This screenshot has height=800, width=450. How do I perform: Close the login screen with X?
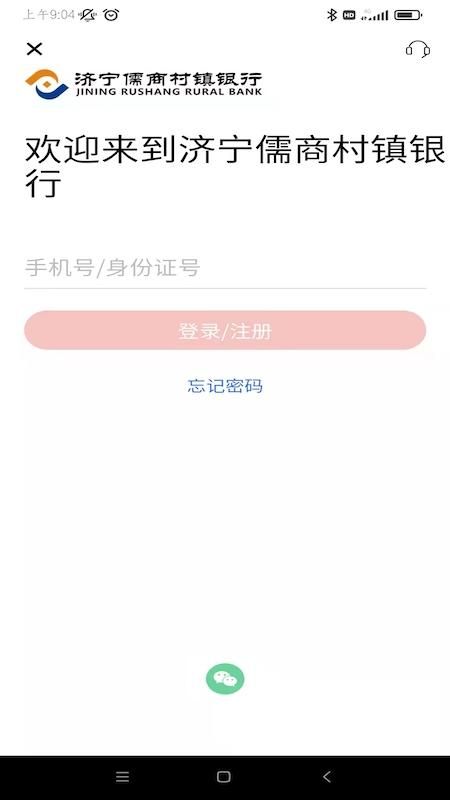click(34, 49)
